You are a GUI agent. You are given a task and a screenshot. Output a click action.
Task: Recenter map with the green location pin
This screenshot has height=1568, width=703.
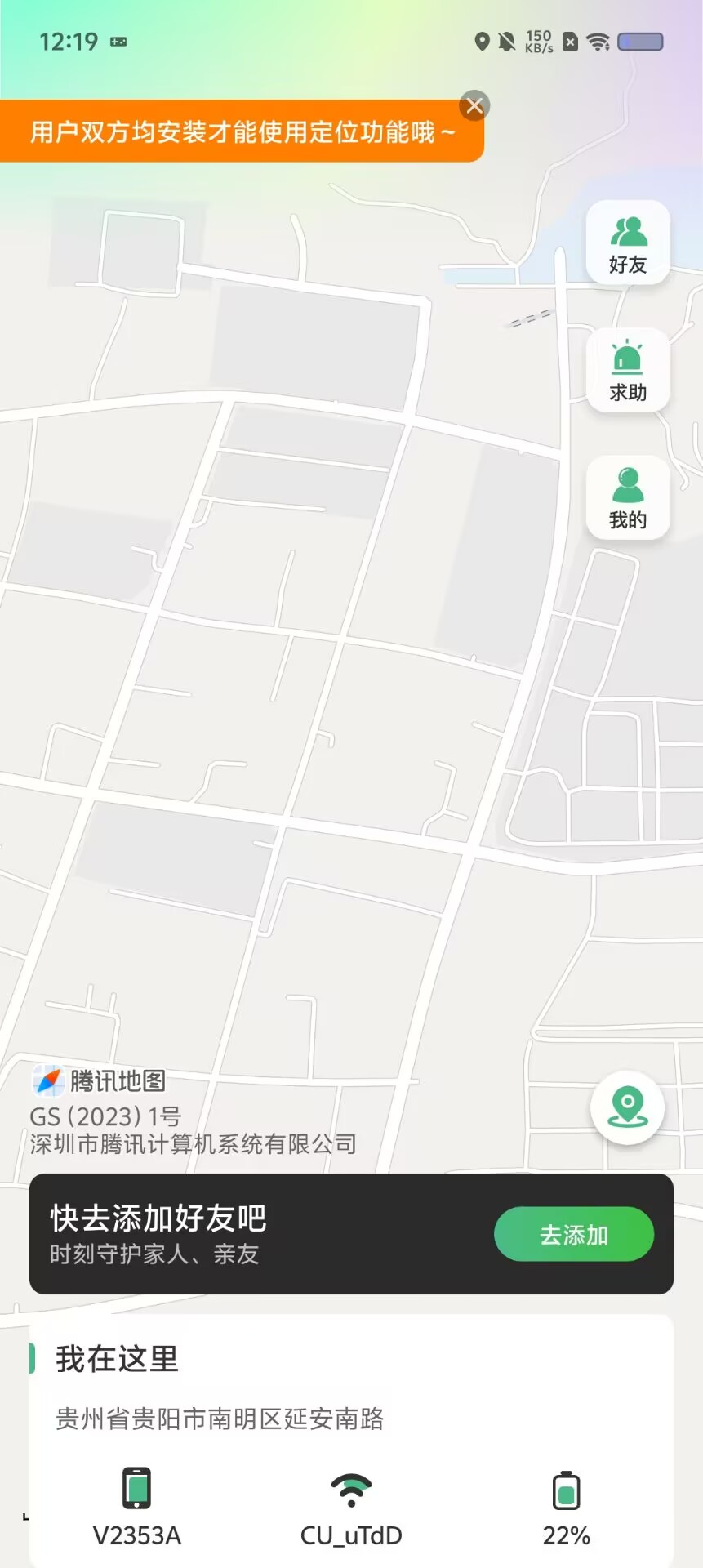point(627,1107)
